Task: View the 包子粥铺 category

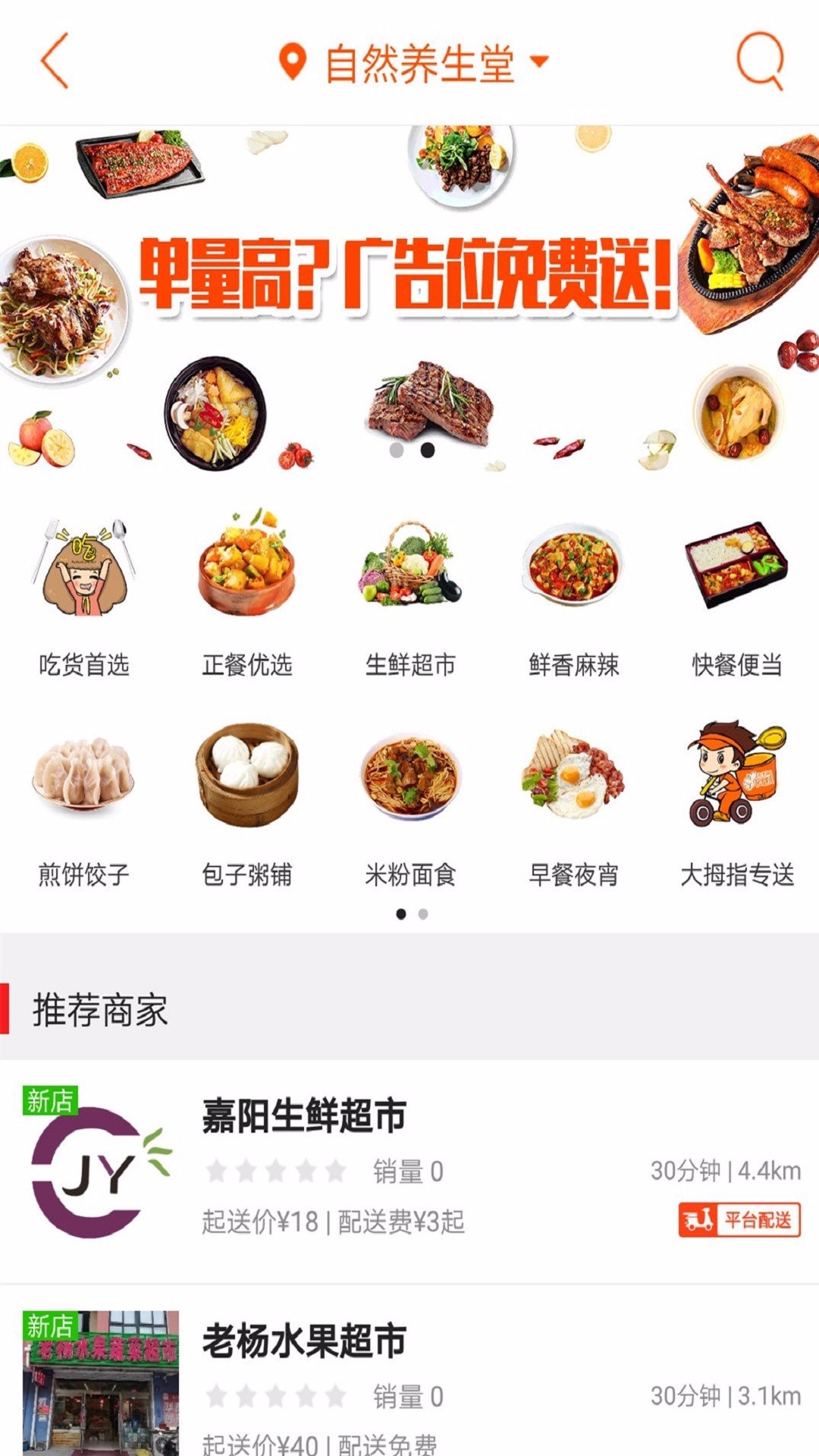Action: [x=247, y=804]
